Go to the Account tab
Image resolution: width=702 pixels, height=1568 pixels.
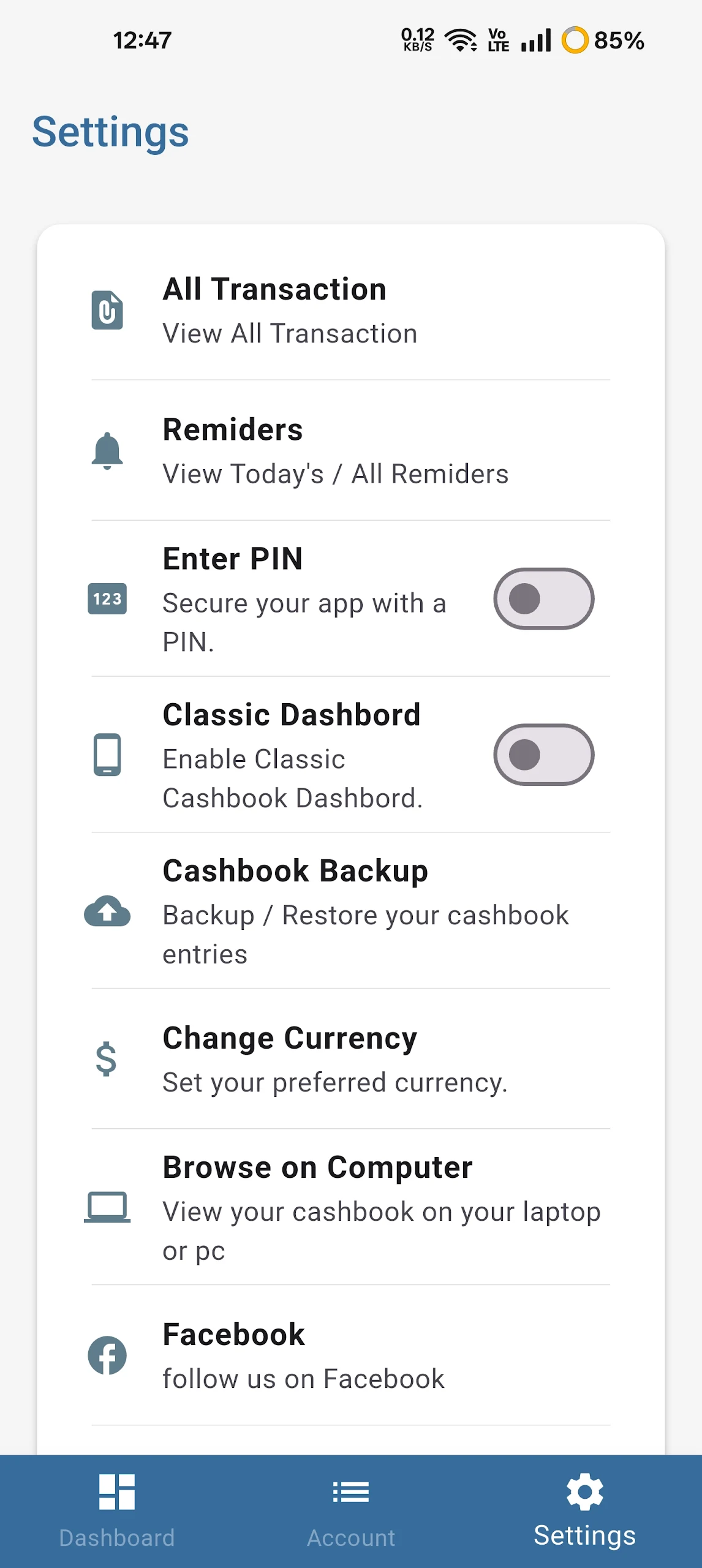351,1511
